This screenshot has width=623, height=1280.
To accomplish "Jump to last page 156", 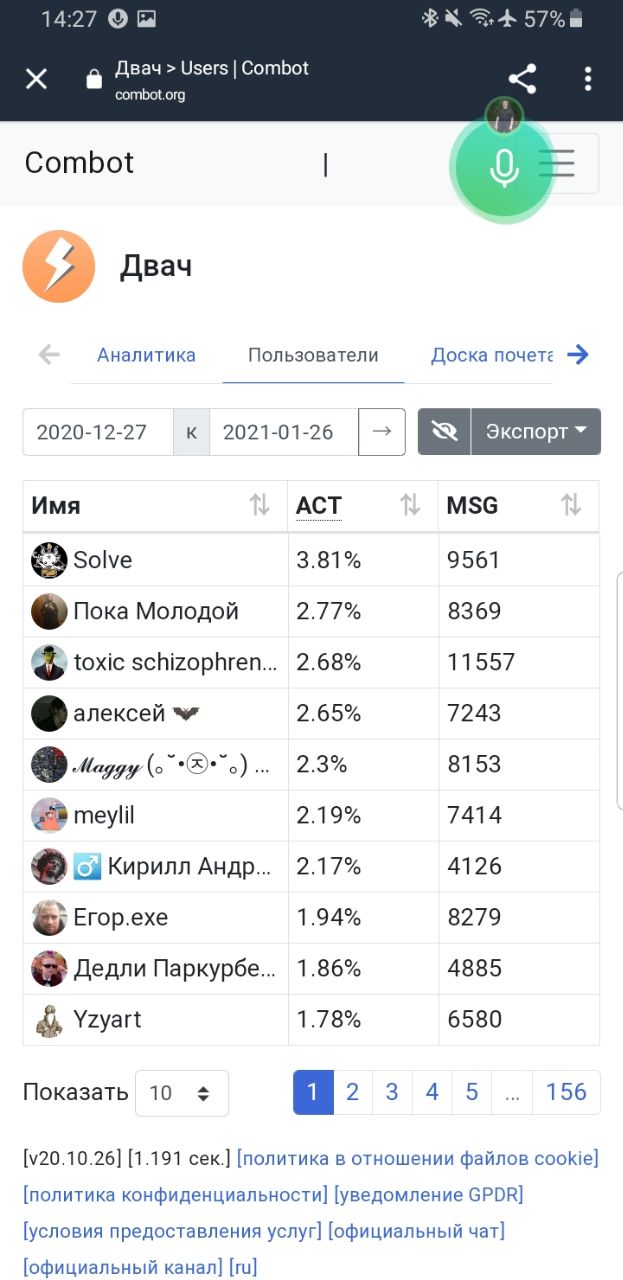I will [566, 1092].
